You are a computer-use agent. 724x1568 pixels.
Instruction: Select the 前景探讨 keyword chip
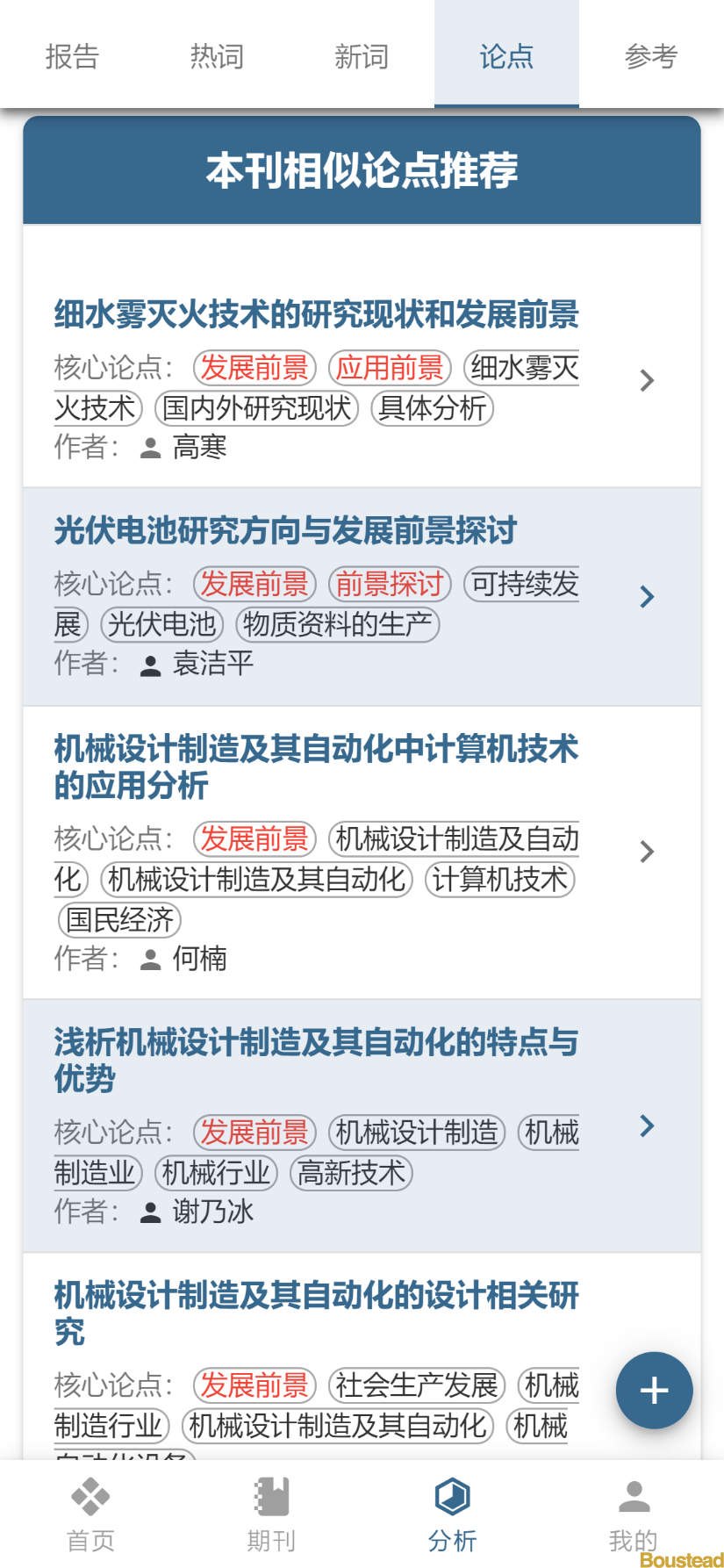[390, 584]
